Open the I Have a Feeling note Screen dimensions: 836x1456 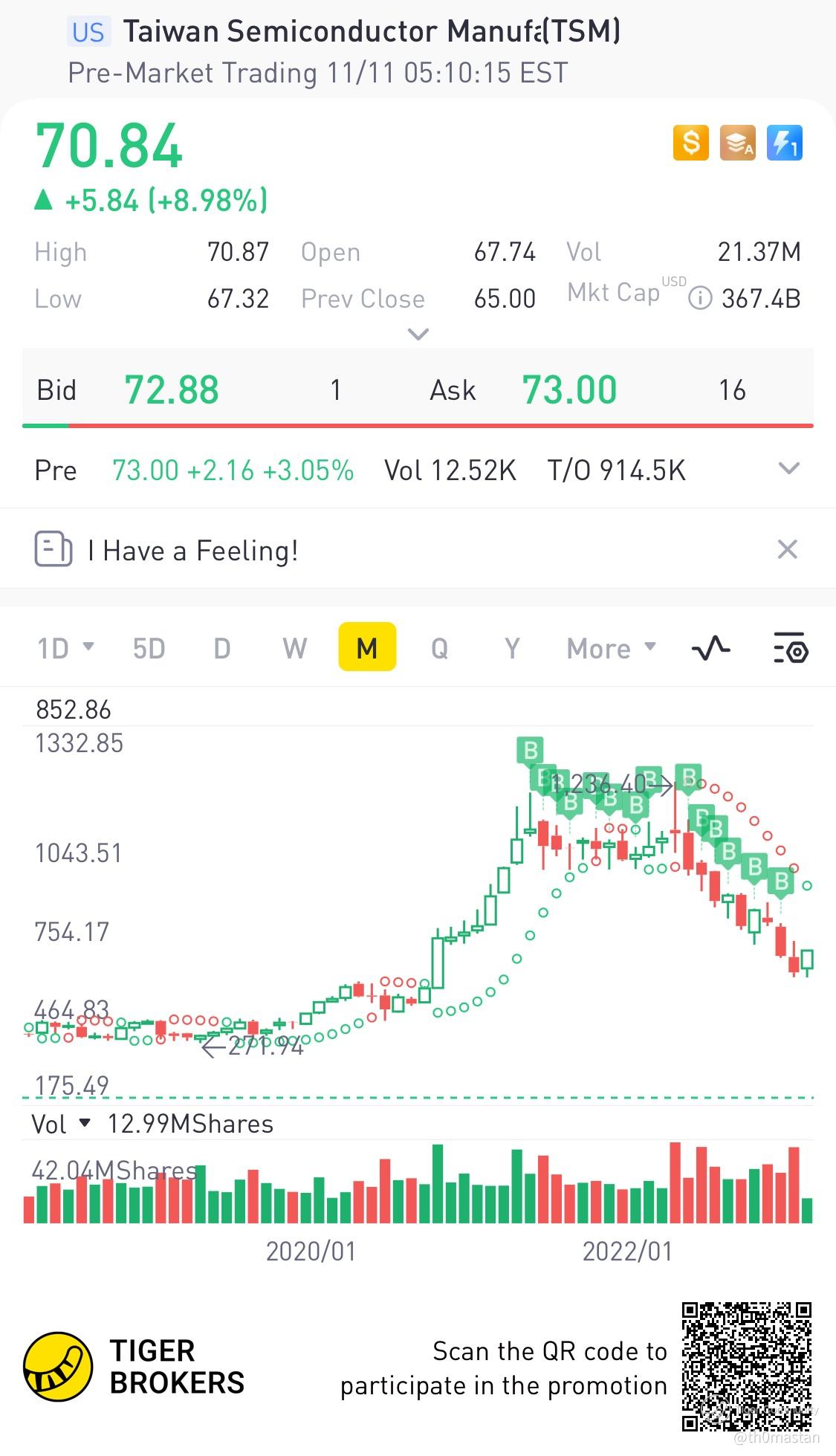167,551
